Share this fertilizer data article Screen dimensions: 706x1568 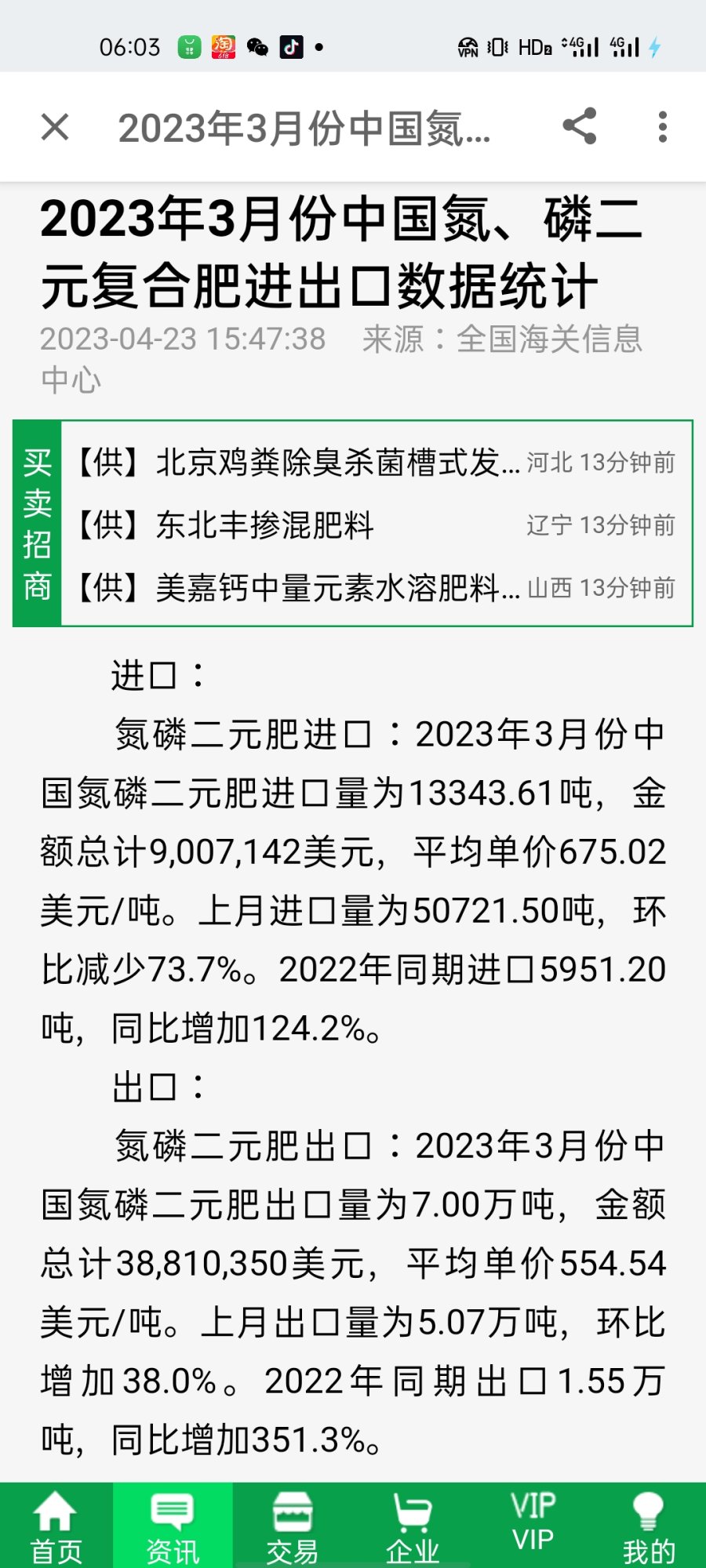pos(580,126)
